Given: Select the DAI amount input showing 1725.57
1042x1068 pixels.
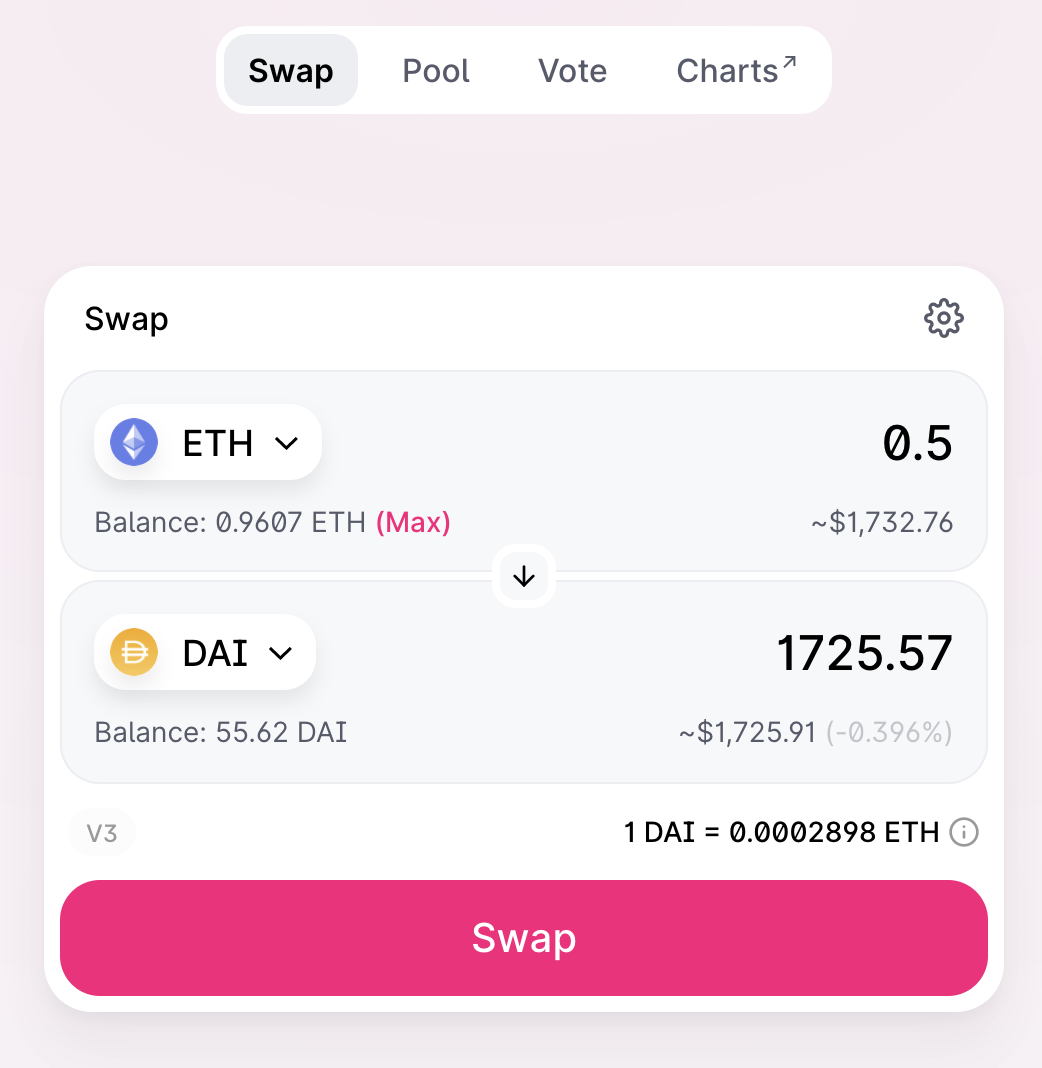Looking at the screenshot, I should pyautogui.click(x=864, y=653).
